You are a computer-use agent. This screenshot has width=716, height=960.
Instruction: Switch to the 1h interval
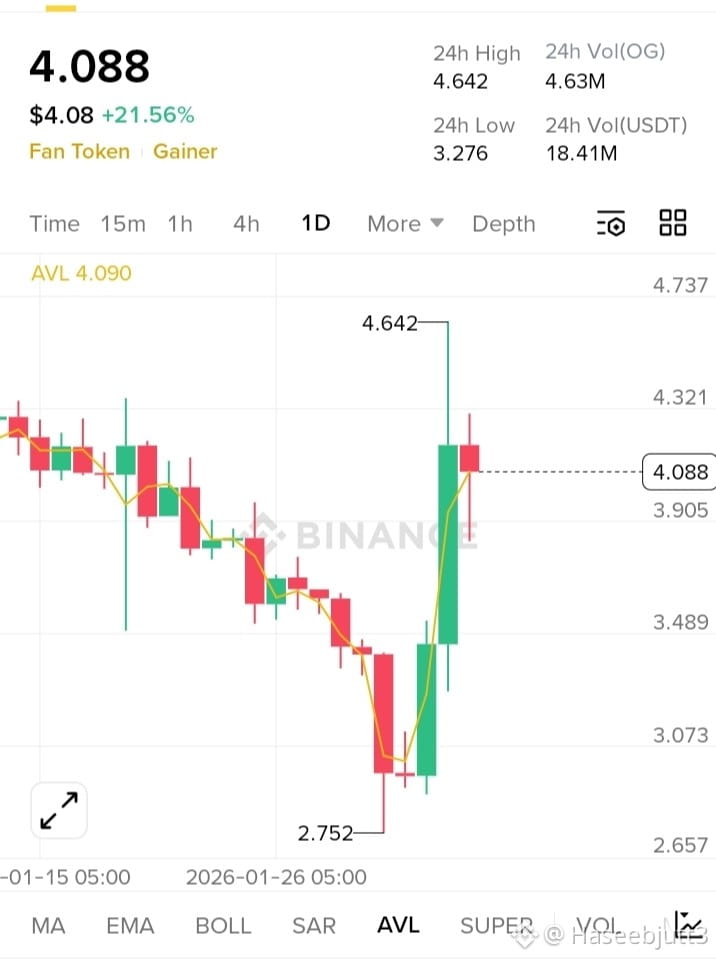coord(180,224)
